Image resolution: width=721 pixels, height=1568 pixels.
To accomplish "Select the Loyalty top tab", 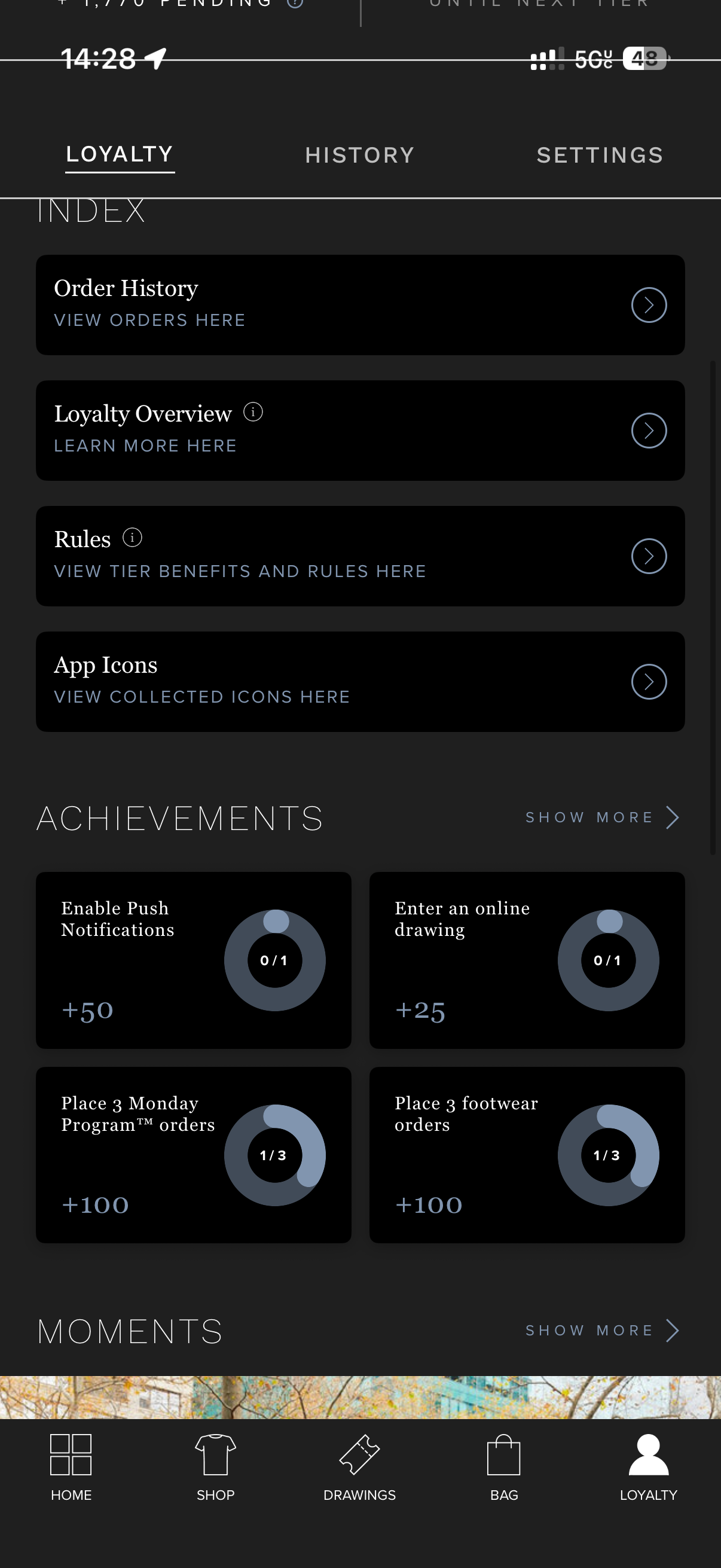I will (120, 155).
